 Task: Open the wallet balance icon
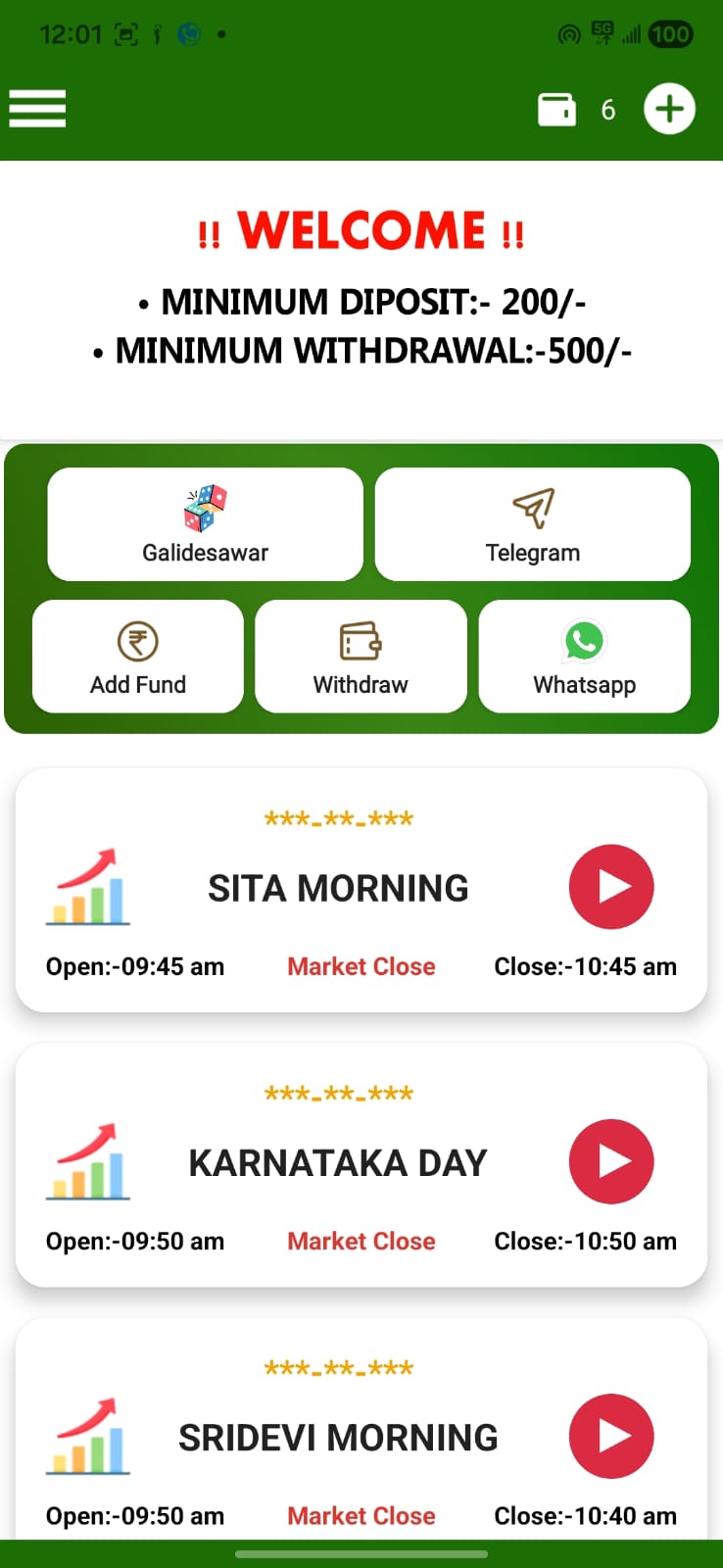pos(556,109)
